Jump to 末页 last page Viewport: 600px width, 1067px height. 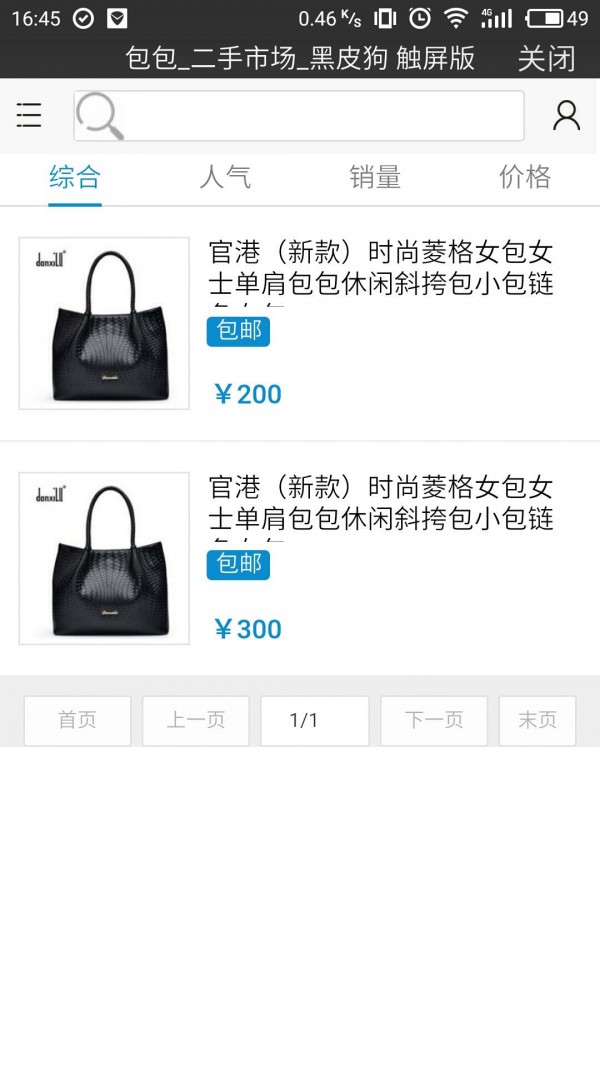click(x=537, y=721)
